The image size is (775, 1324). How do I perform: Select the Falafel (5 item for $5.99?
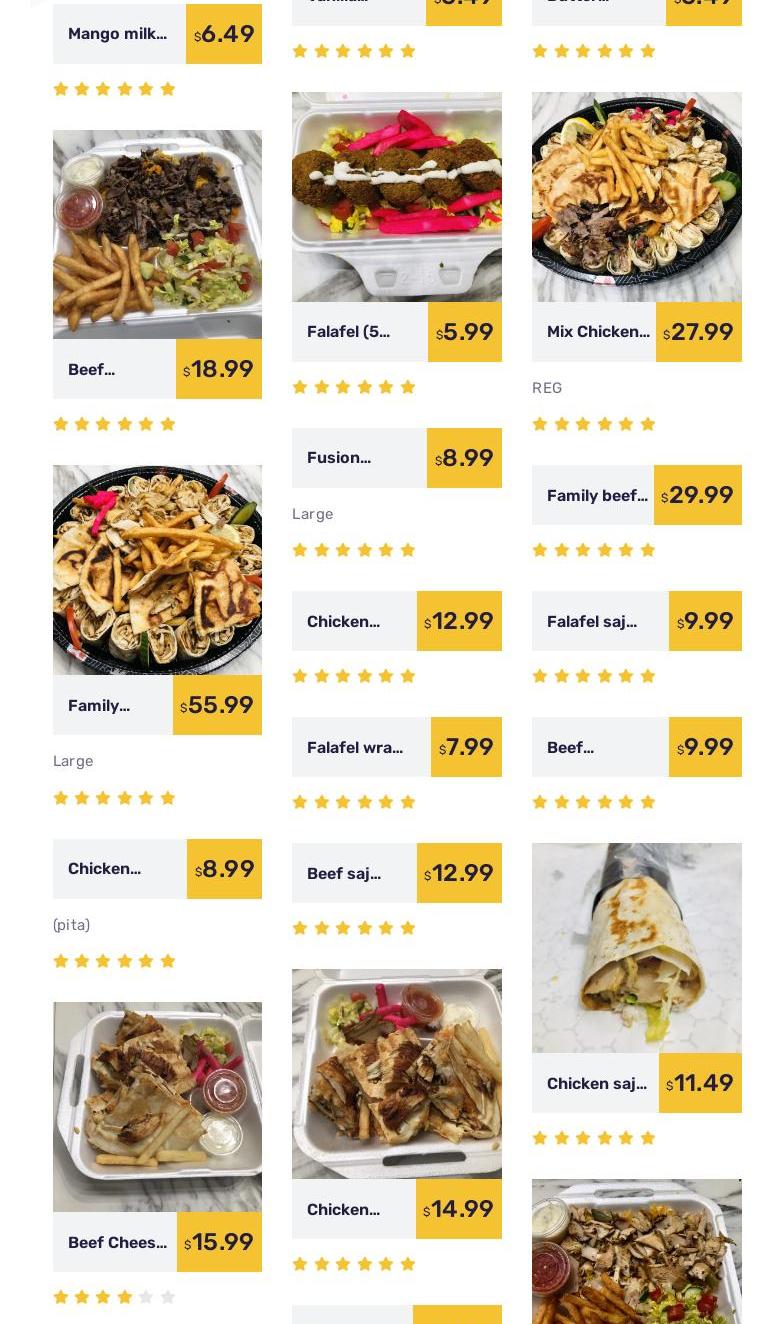coord(360,332)
